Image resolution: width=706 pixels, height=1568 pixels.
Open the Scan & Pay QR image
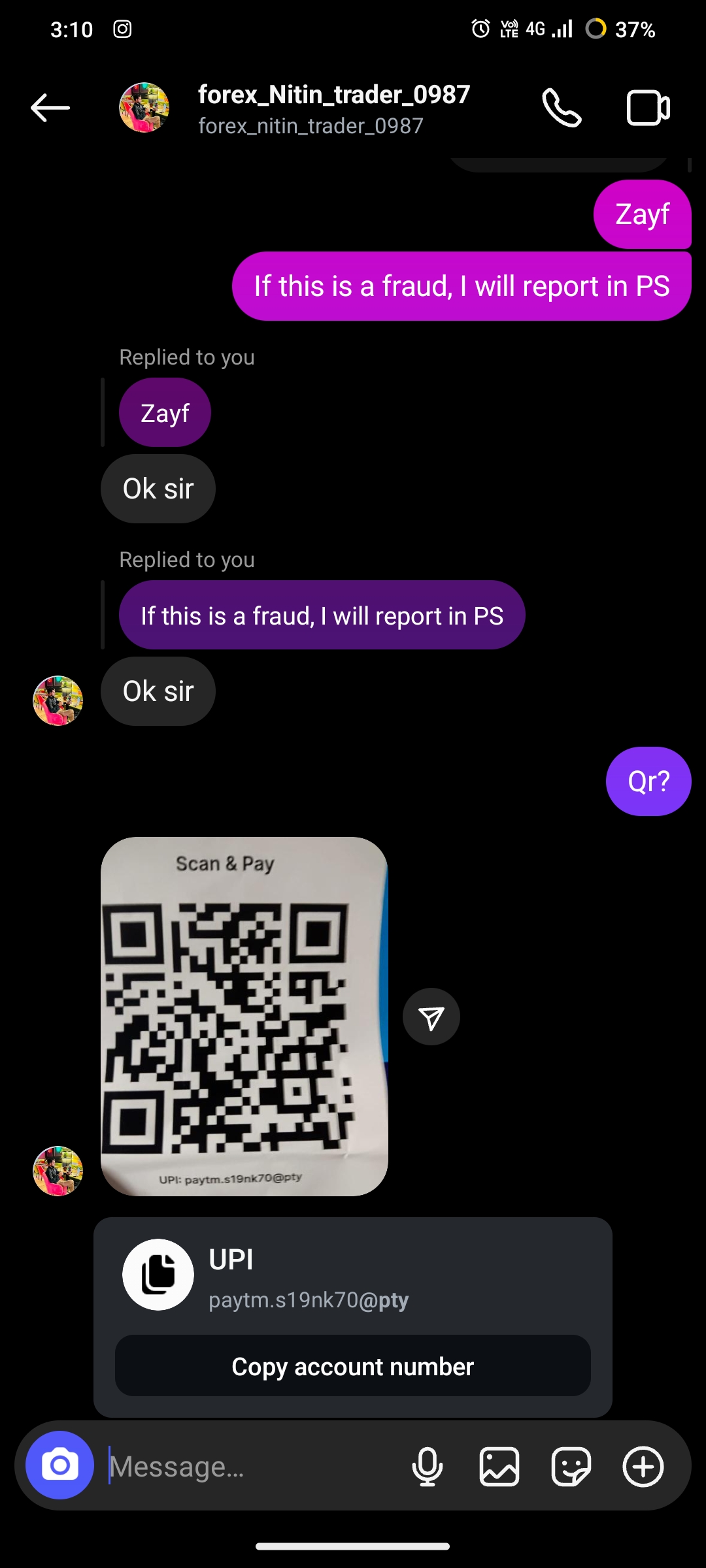click(244, 1016)
